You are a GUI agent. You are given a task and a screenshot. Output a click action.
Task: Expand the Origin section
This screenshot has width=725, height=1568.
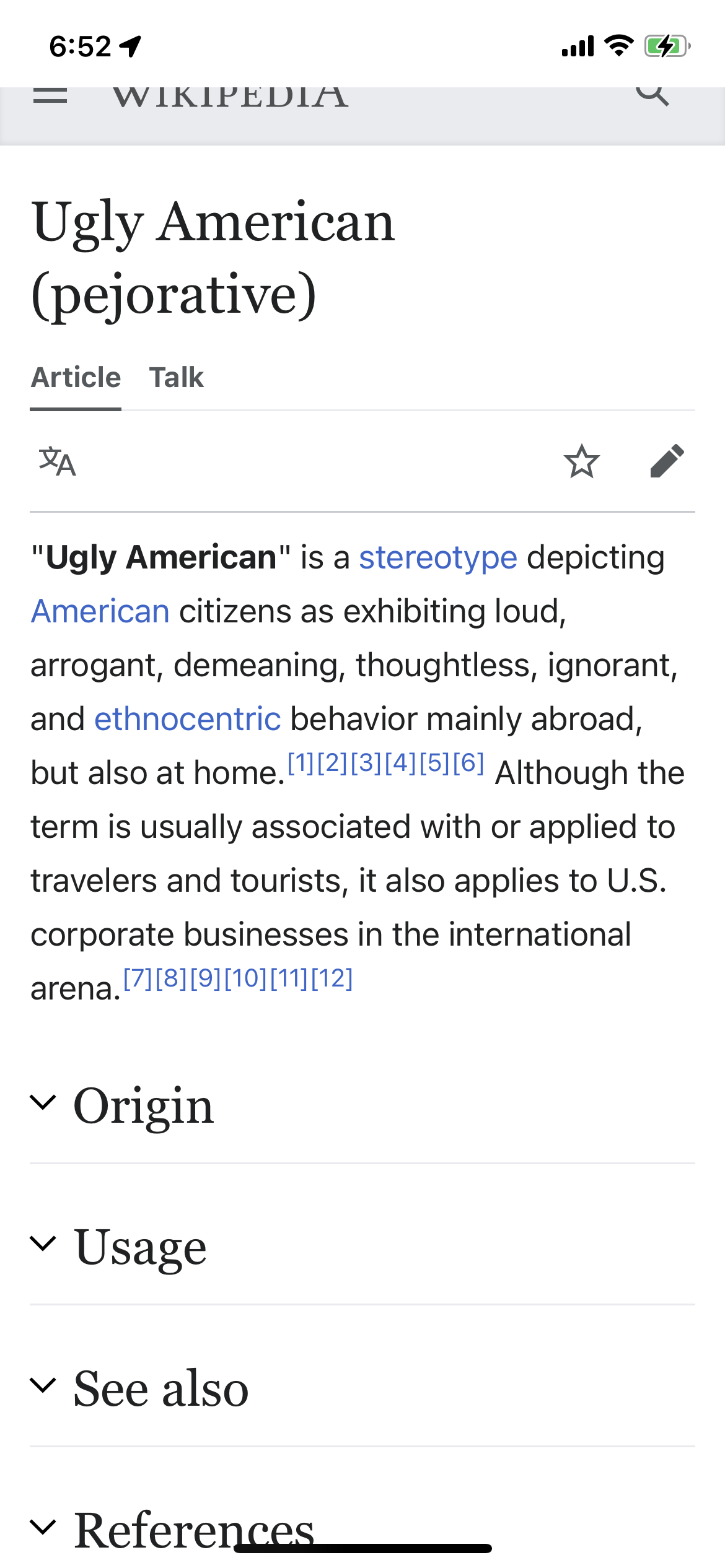coord(144,1106)
